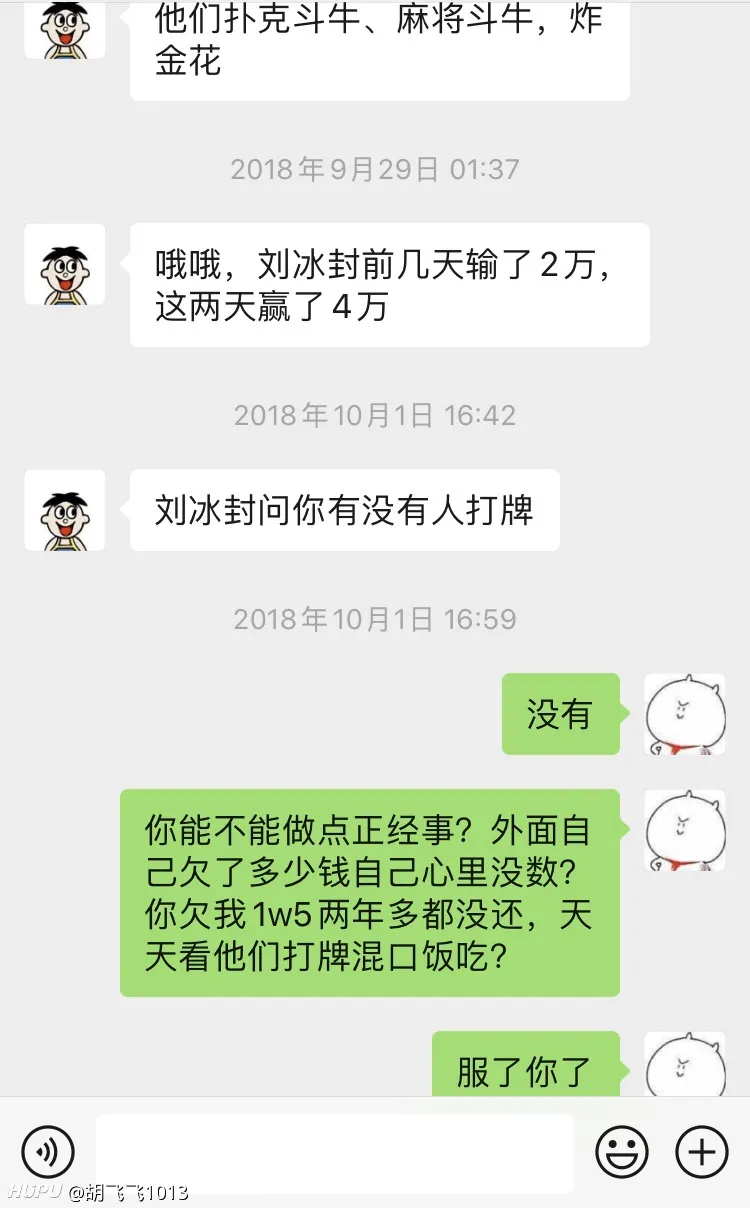The height and width of the screenshot is (1208, 750).
Task: Tap my avatar beside the '没有' reply
Action: [684, 714]
